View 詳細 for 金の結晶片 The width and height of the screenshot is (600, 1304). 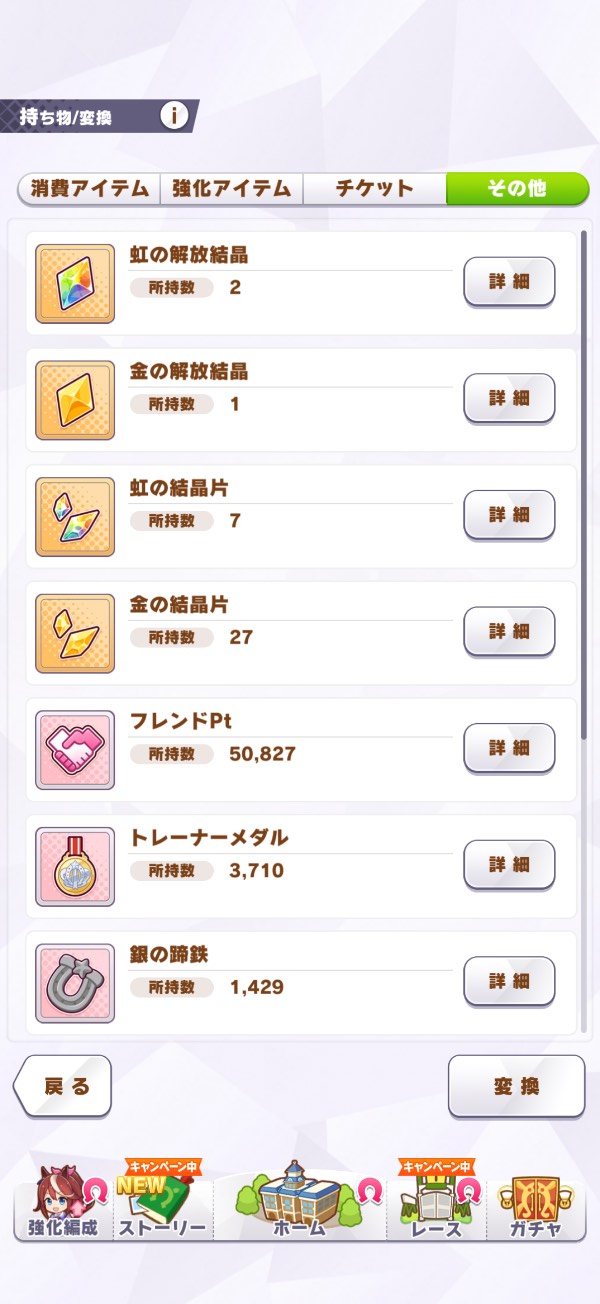coord(509,631)
